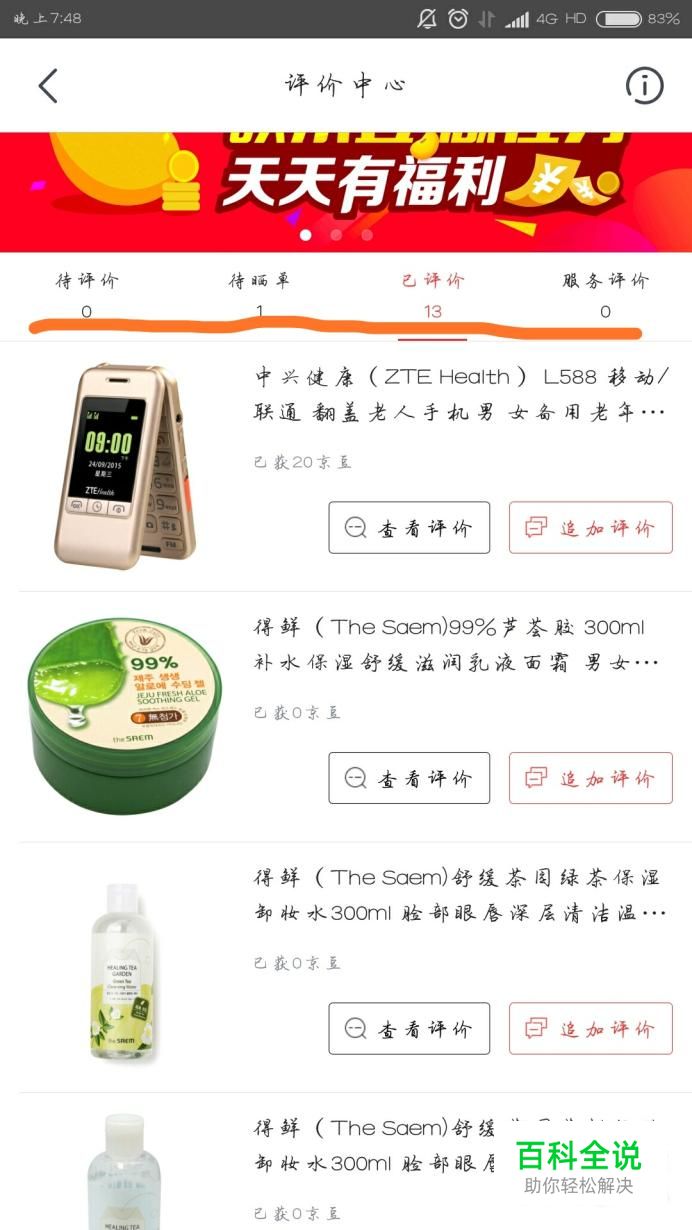The height and width of the screenshot is (1230, 692).
Task: Open the info icon in top bar
Action: tap(644, 86)
